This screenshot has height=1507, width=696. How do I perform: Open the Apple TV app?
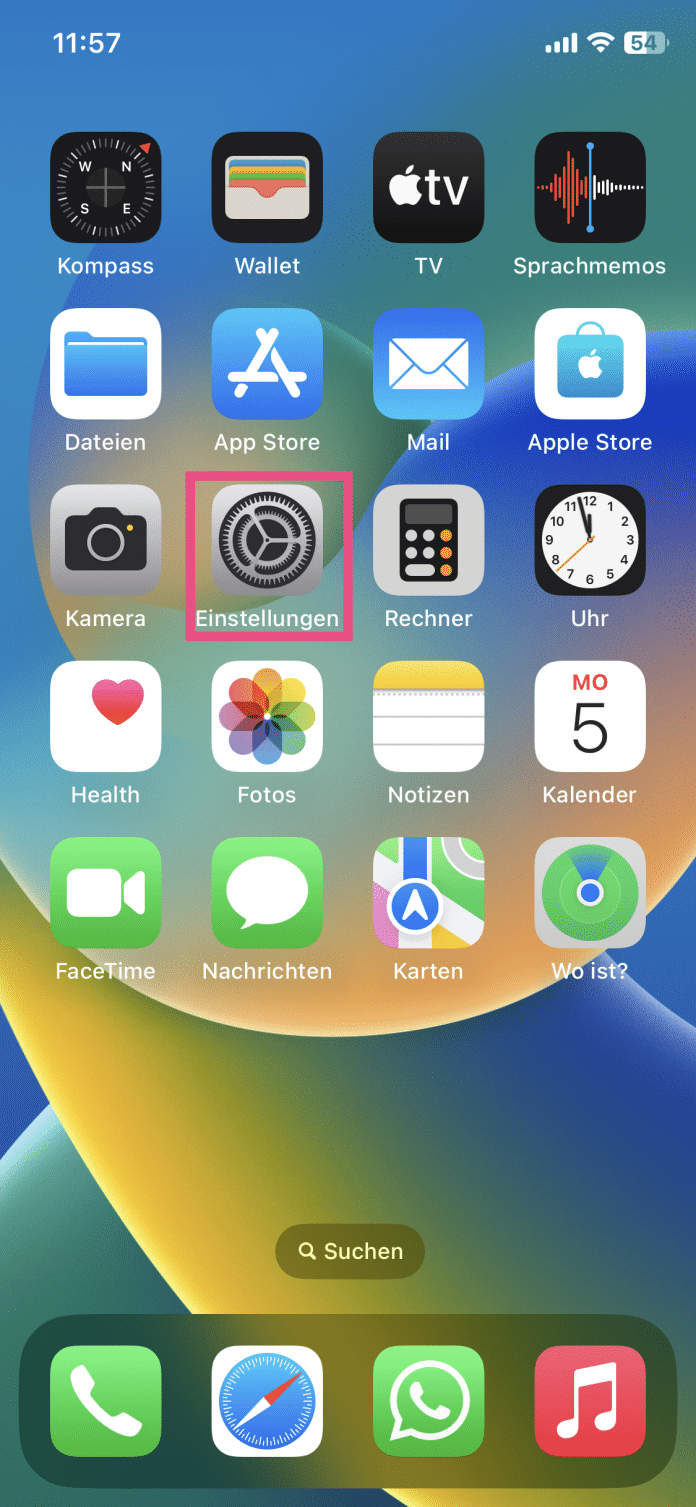(428, 187)
